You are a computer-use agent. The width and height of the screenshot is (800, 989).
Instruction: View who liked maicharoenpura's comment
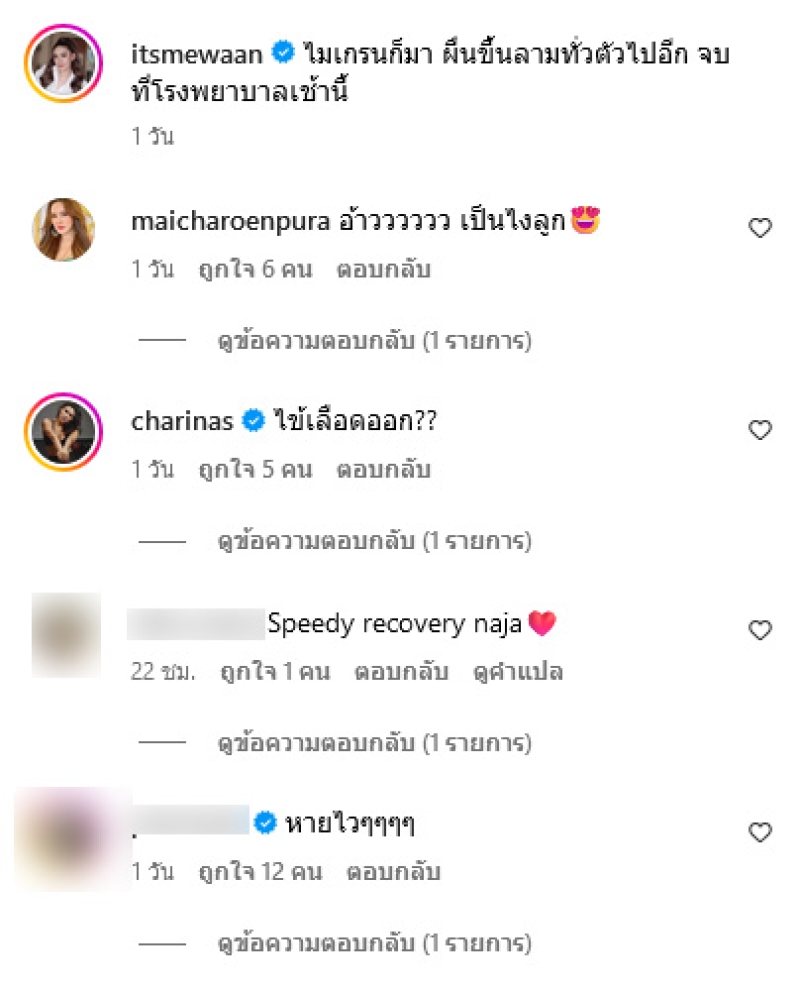pyautogui.click(x=255, y=269)
